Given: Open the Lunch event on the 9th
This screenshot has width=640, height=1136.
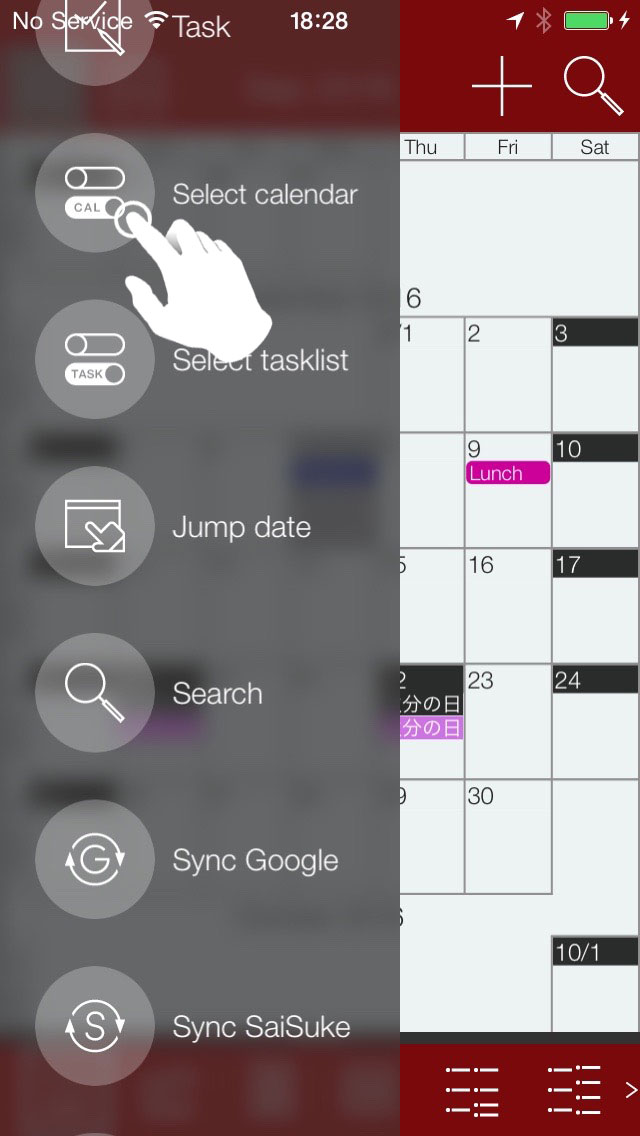Looking at the screenshot, I should [x=508, y=474].
